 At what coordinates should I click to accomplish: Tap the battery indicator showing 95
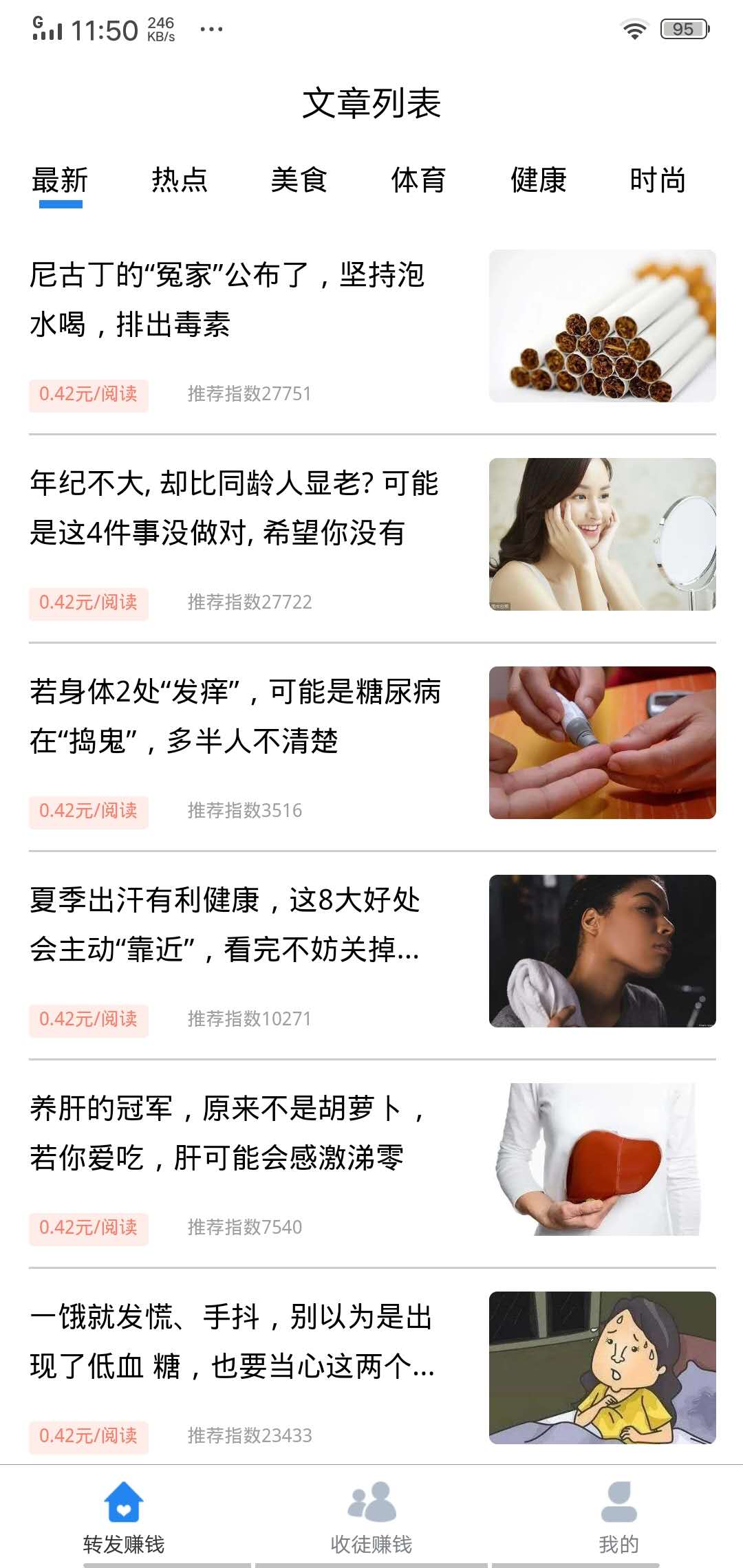tap(683, 28)
